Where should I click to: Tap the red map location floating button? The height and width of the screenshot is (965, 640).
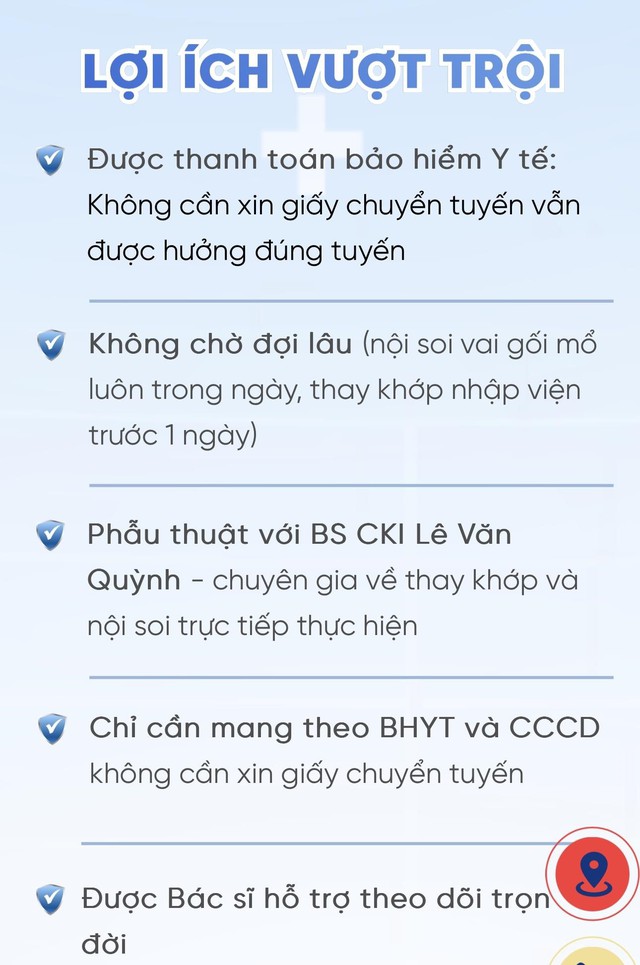[x=592, y=874]
